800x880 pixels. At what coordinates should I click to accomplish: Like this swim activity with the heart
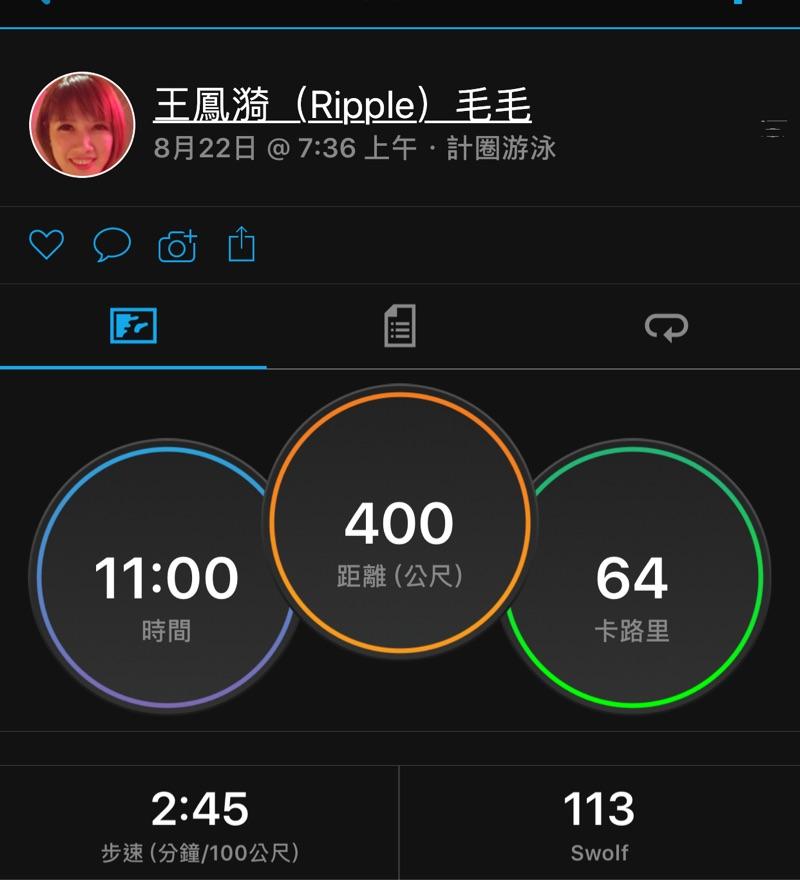[x=46, y=245]
